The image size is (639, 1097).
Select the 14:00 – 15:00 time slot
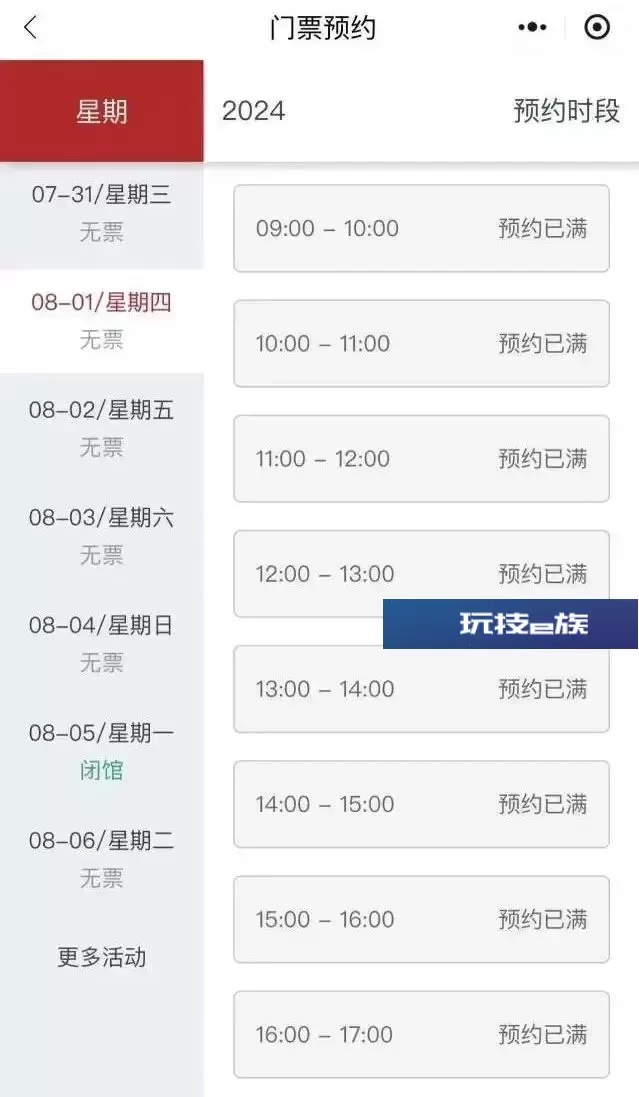[421, 804]
